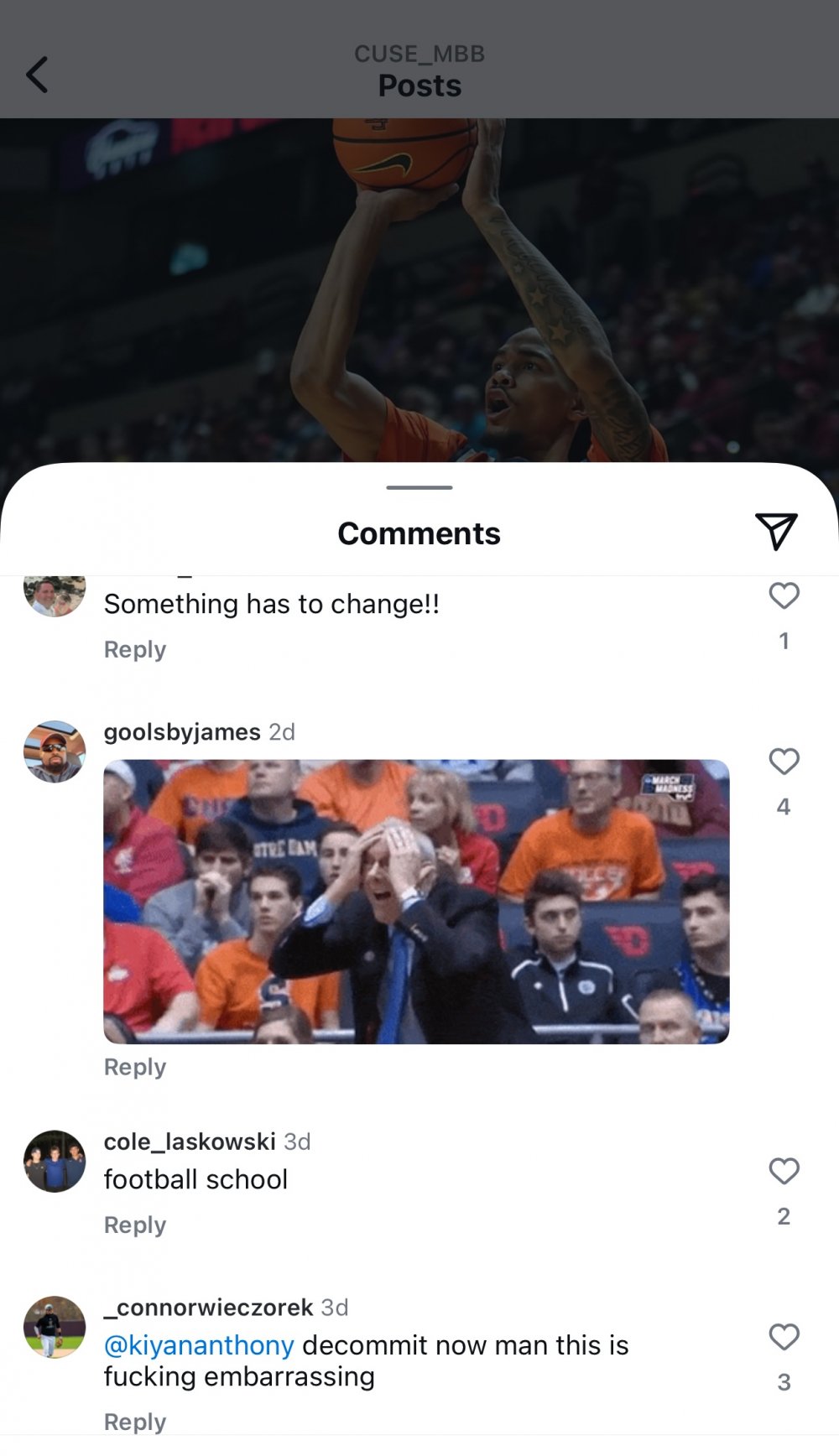Screen dimensions: 839x1456
Task: Like _connorwieczorek's comment
Action: pyautogui.click(x=784, y=1338)
